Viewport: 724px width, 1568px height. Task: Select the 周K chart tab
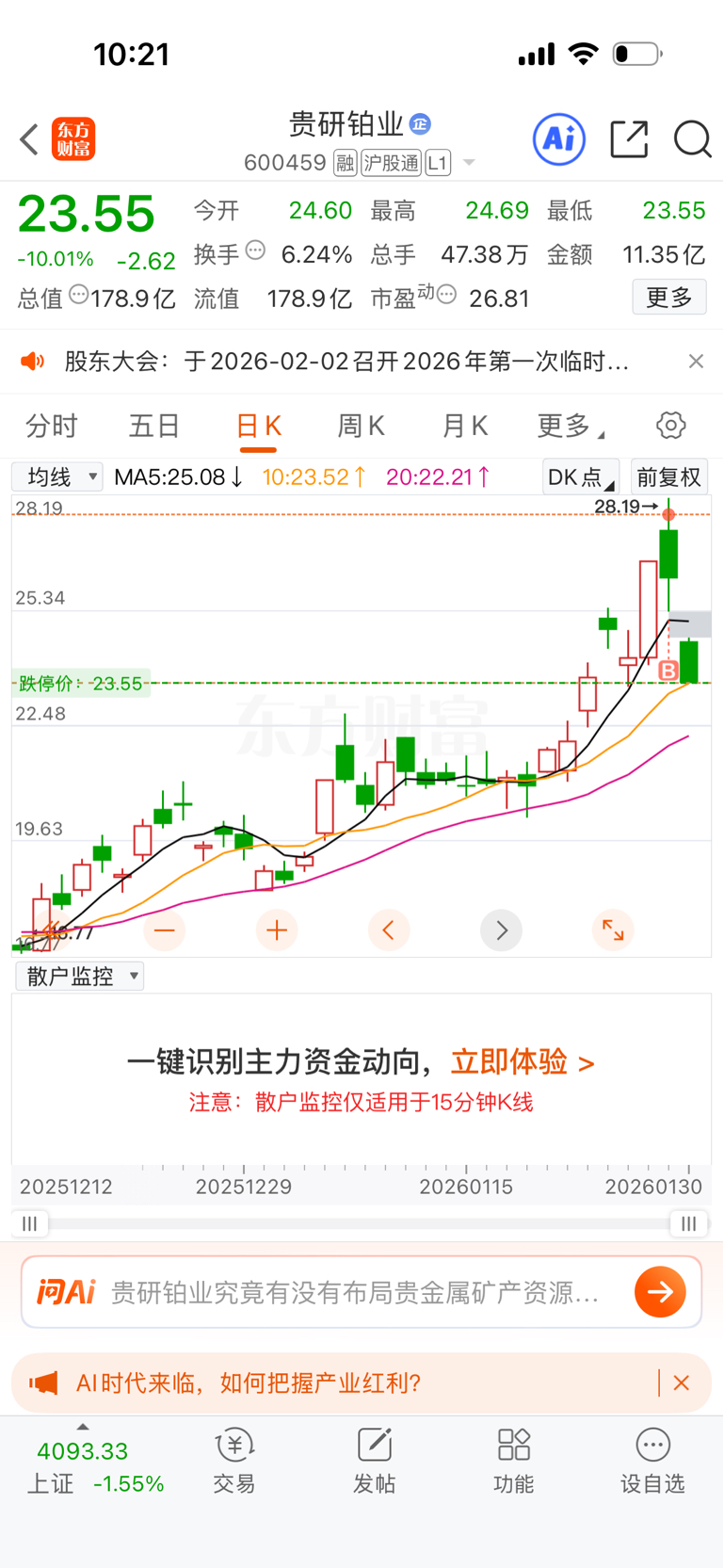[x=361, y=427]
